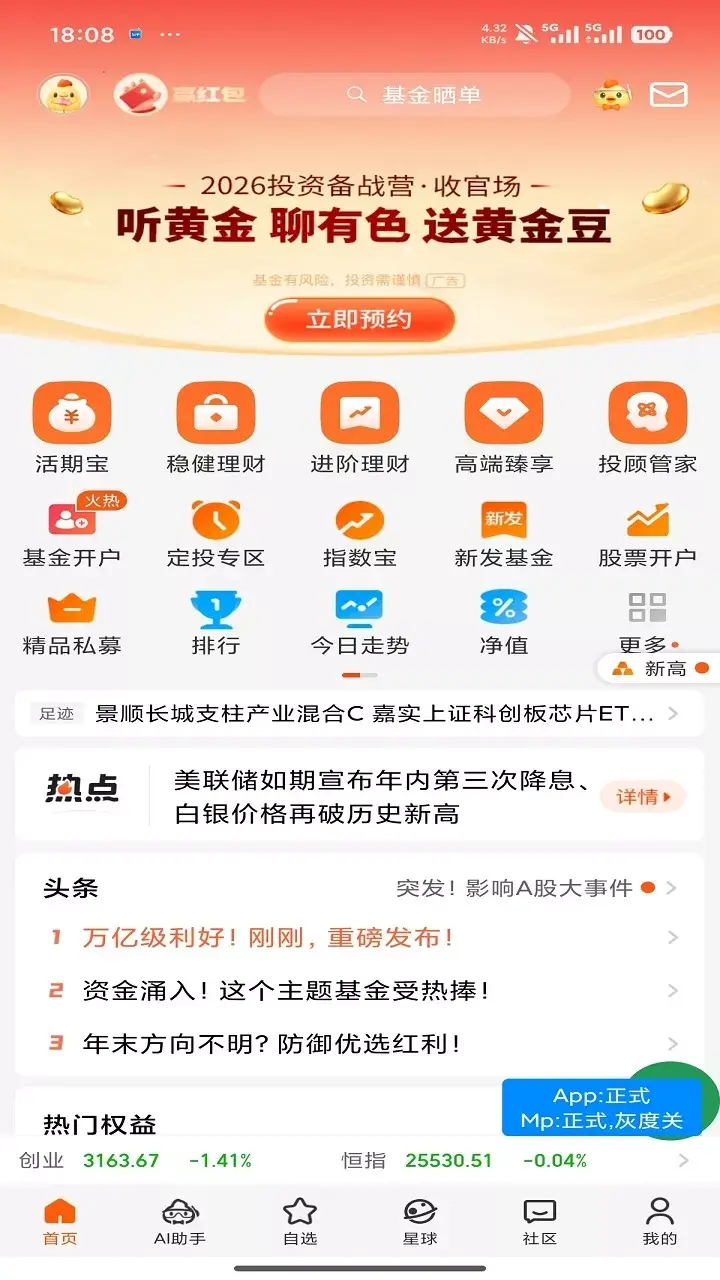Open headline 万亿级利好!刚刚,重磅发布!
720x1280 pixels.
268,938
